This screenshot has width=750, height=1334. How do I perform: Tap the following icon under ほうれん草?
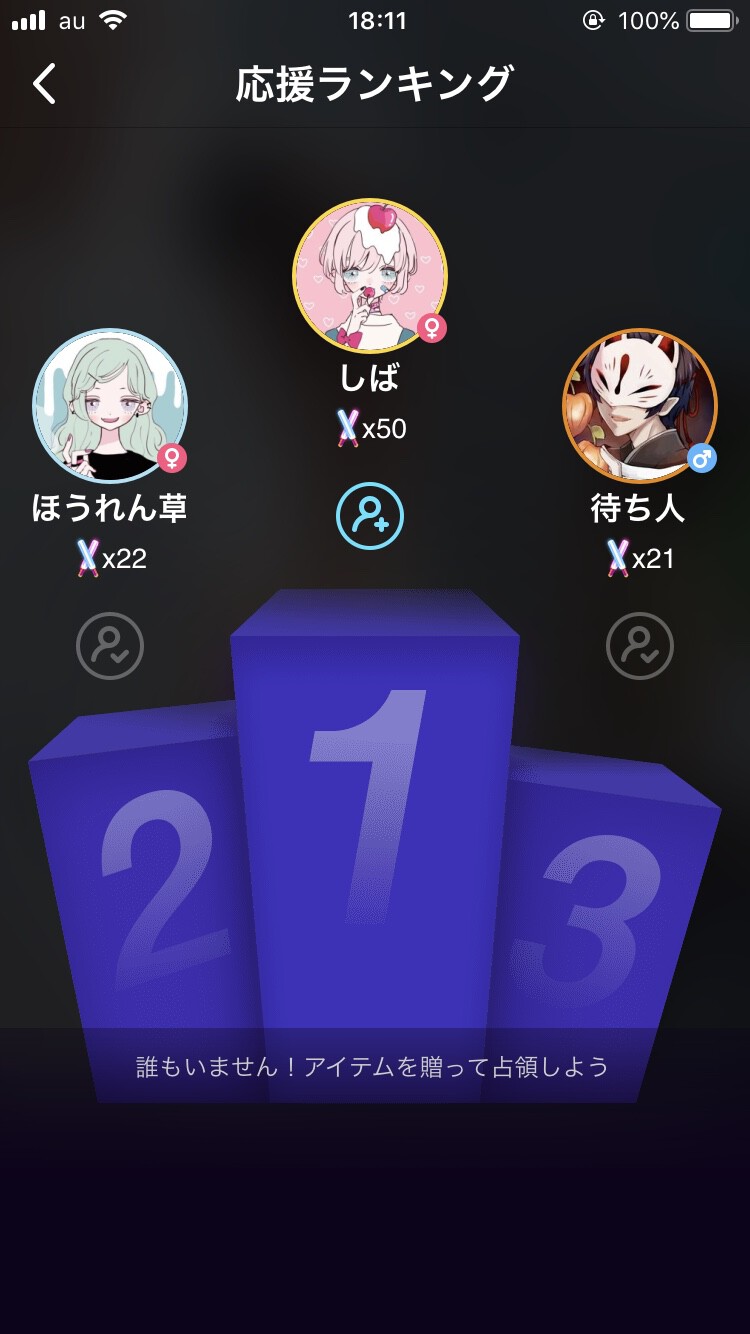pyautogui.click(x=110, y=646)
